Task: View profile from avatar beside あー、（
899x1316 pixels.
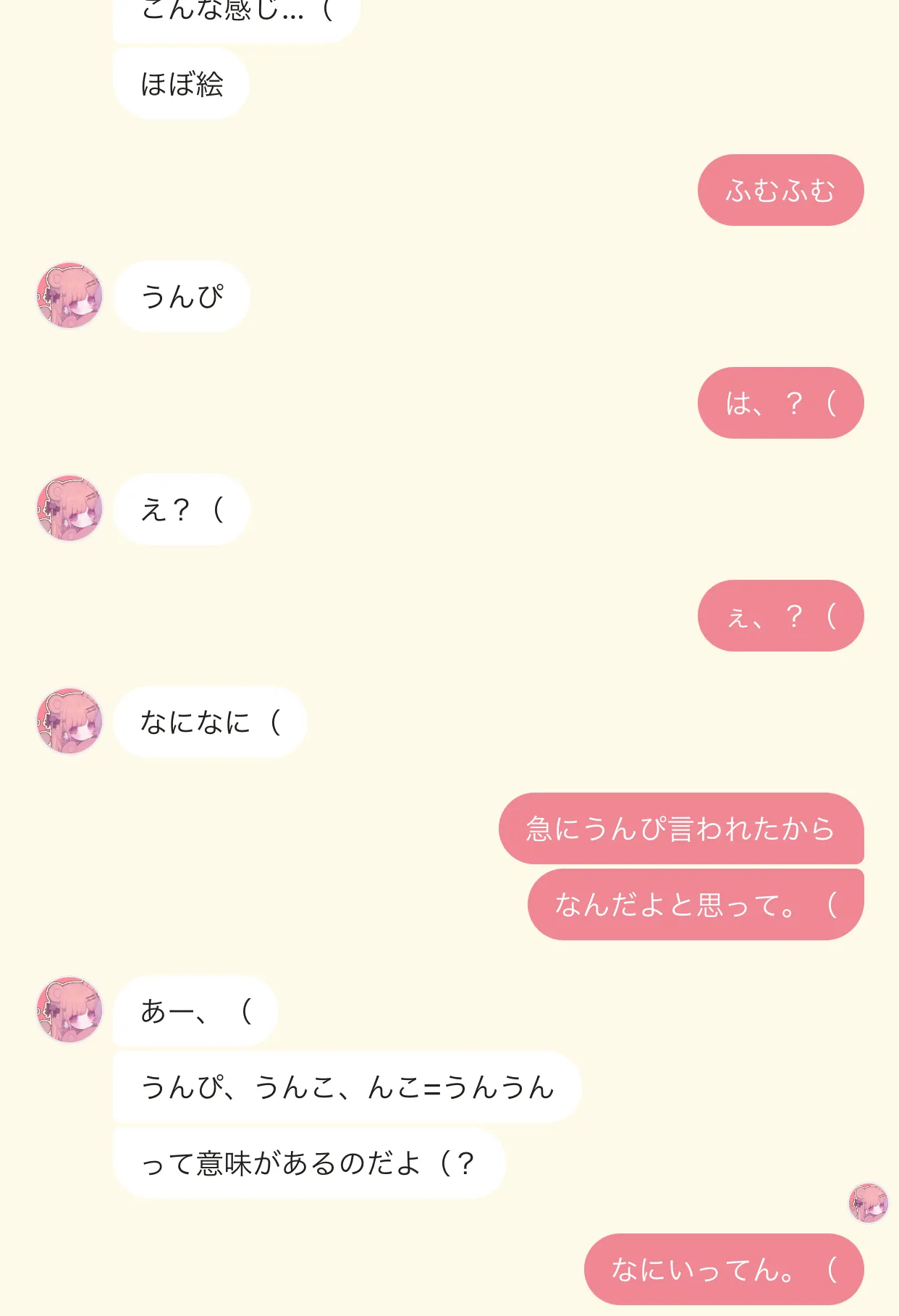Action: (x=69, y=1010)
